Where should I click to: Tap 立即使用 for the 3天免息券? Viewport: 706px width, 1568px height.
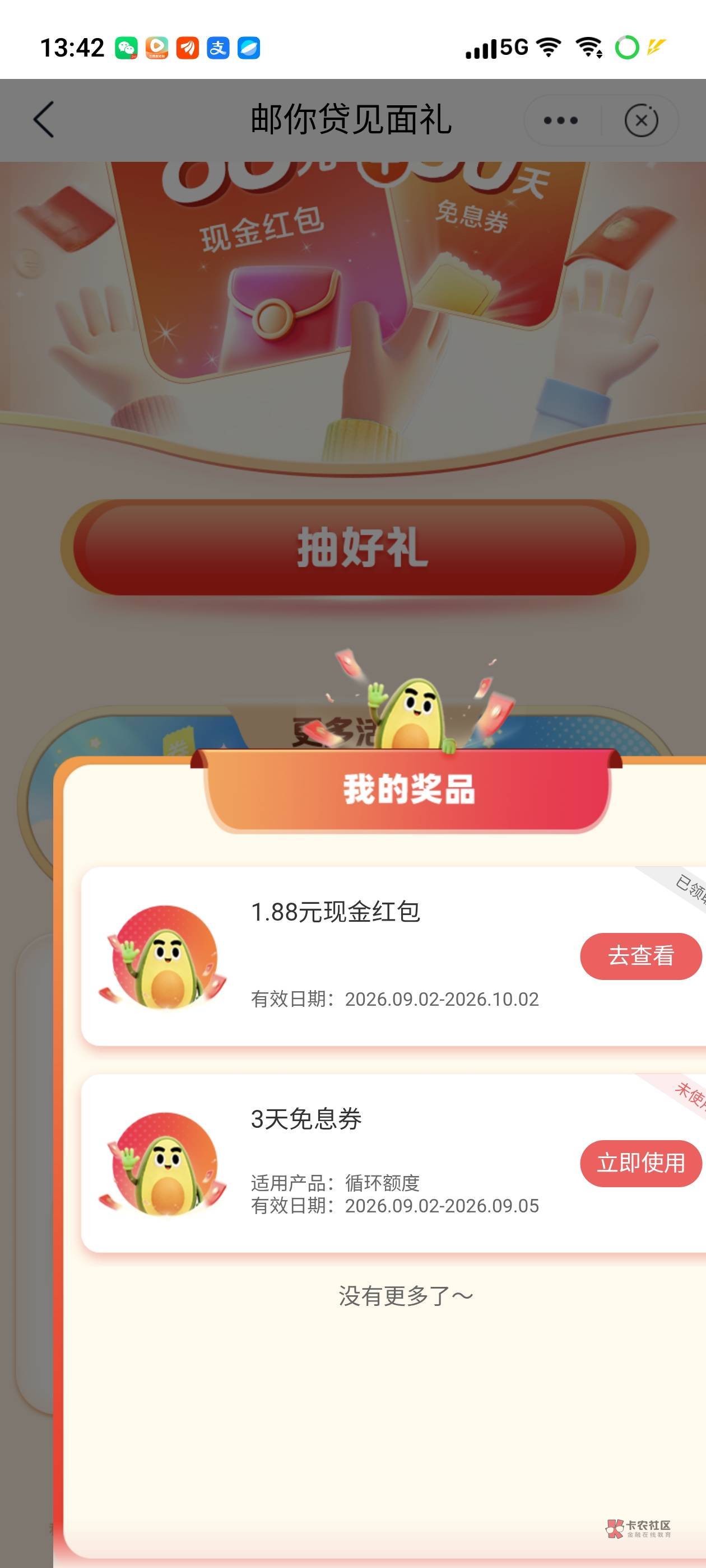(641, 1163)
